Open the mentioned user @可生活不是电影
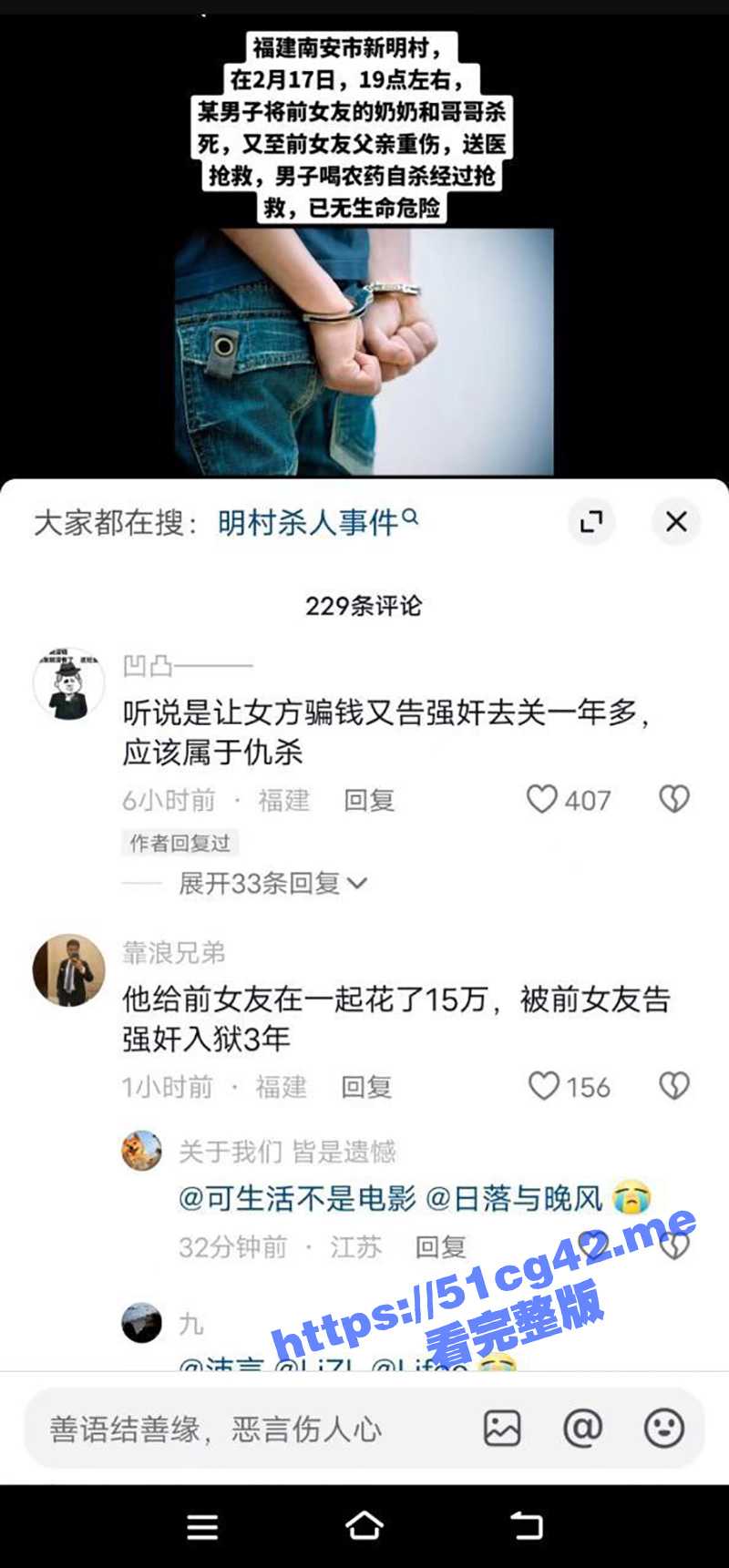Image resolution: width=729 pixels, height=1568 pixels. tap(297, 1198)
